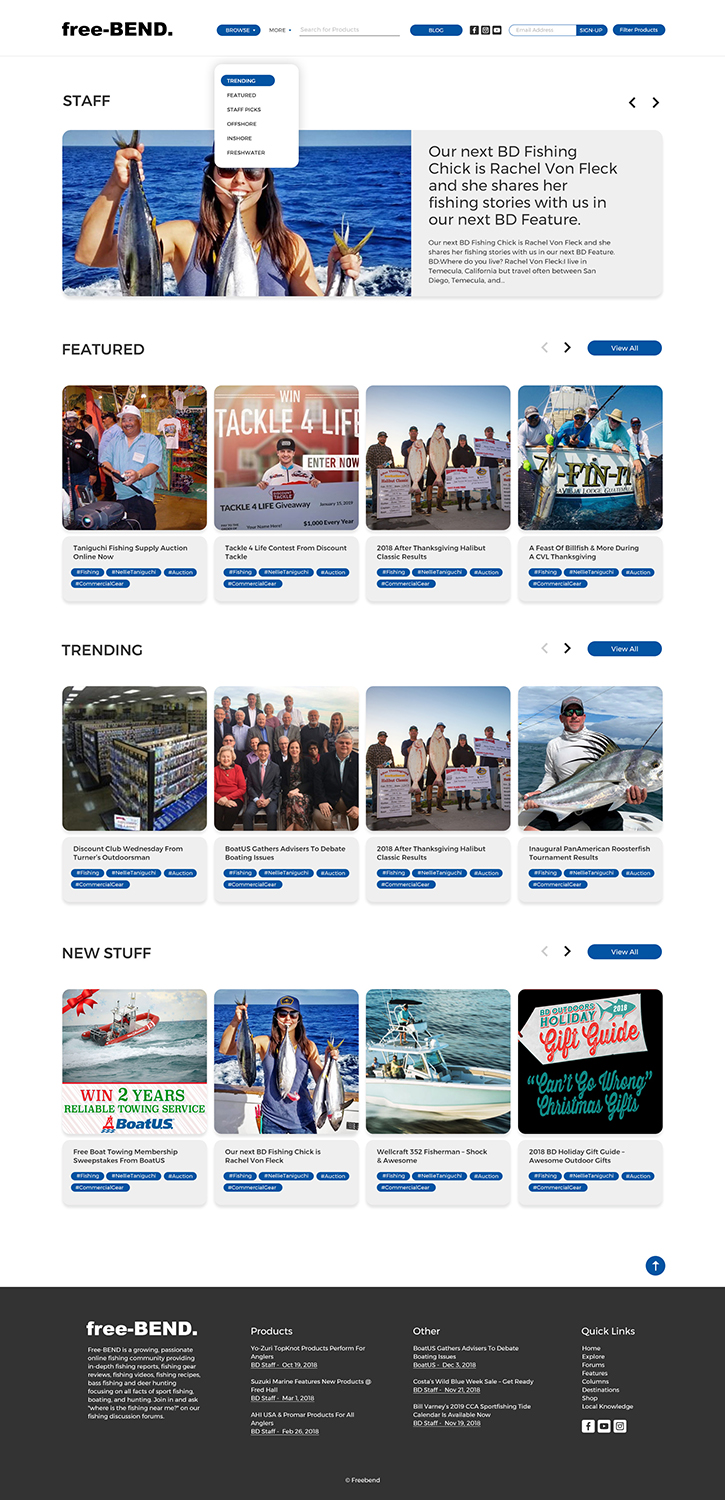Tap the Sign-Up button
Viewport: 725px width, 1500px height.
click(x=591, y=30)
